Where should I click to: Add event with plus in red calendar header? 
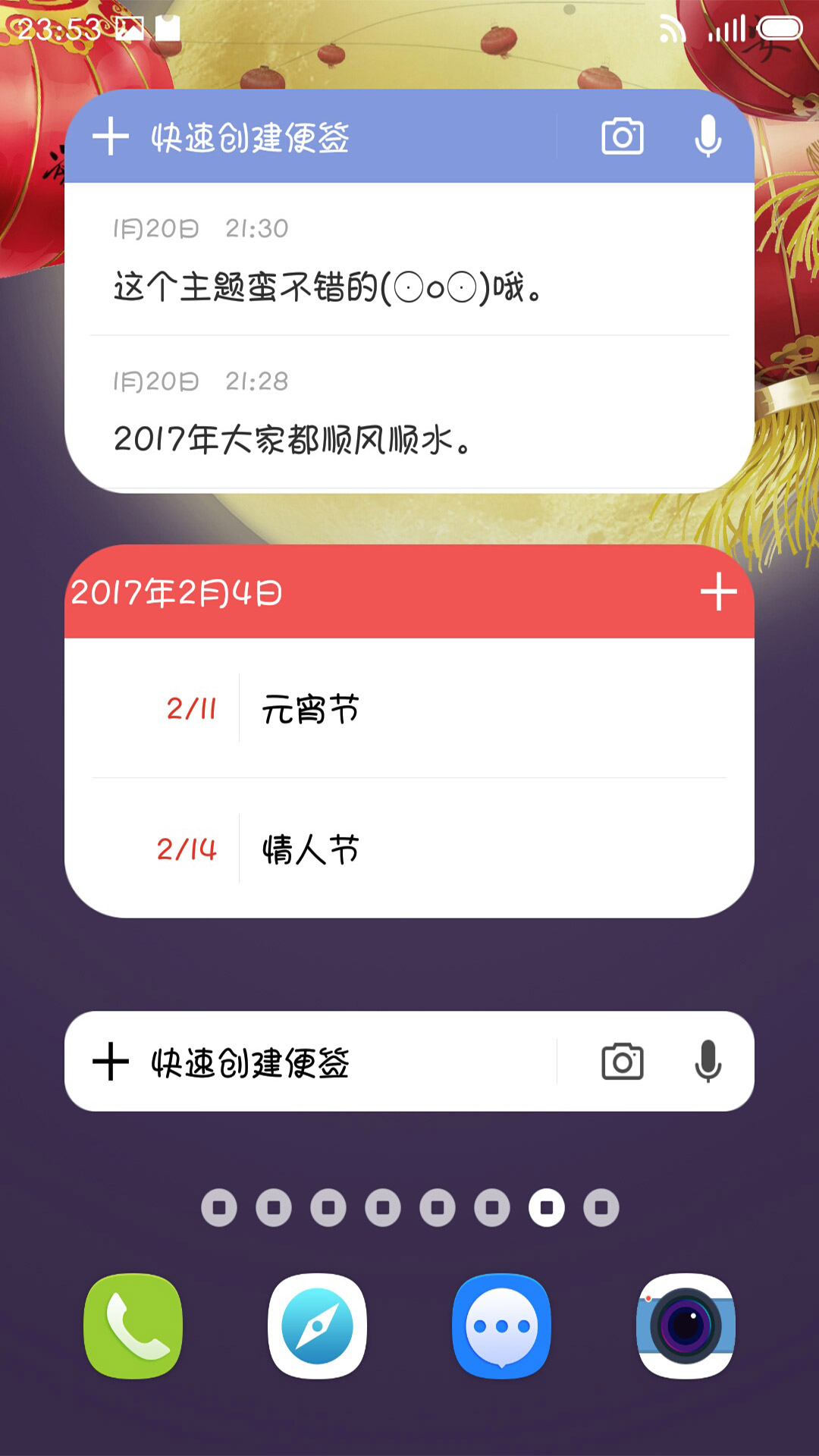[x=718, y=591]
